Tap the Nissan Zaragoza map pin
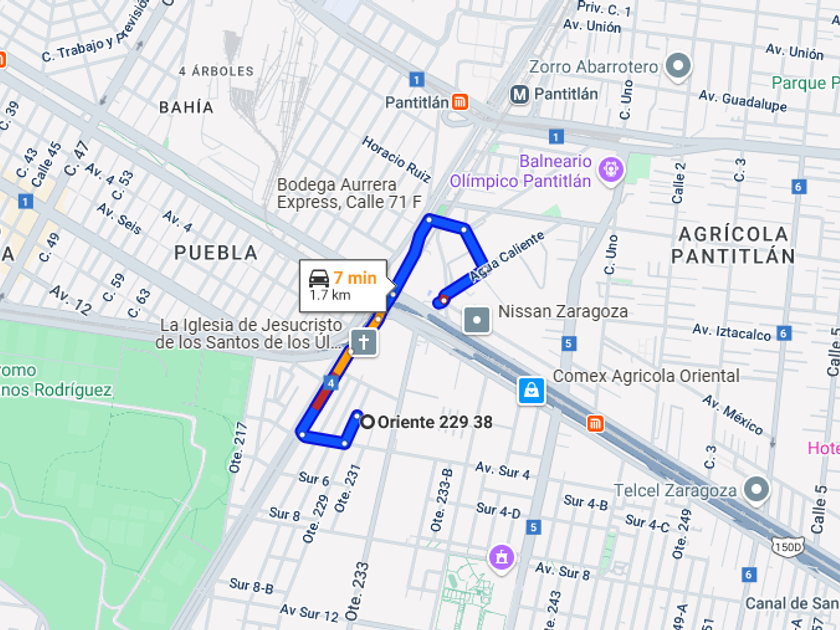Screen dimensions: 840x630 pyautogui.click(x=477, y=320)
